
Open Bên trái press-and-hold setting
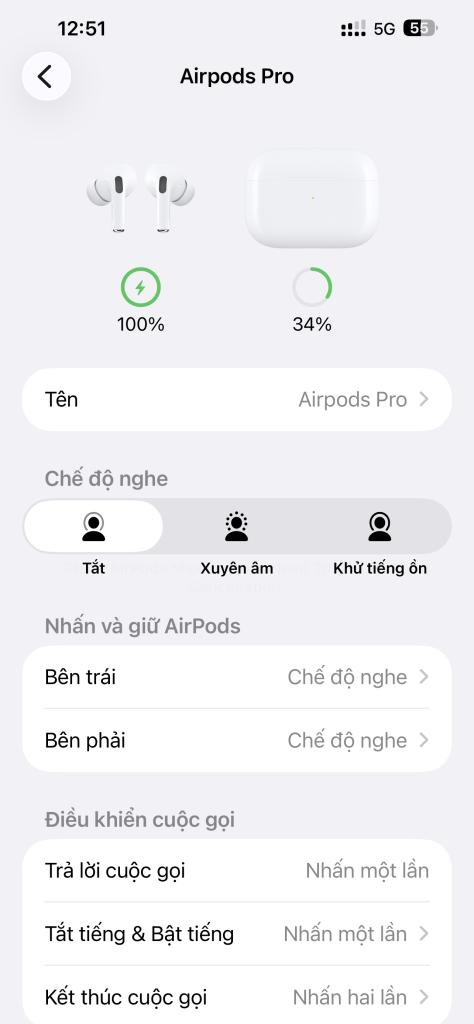point(236,677)
